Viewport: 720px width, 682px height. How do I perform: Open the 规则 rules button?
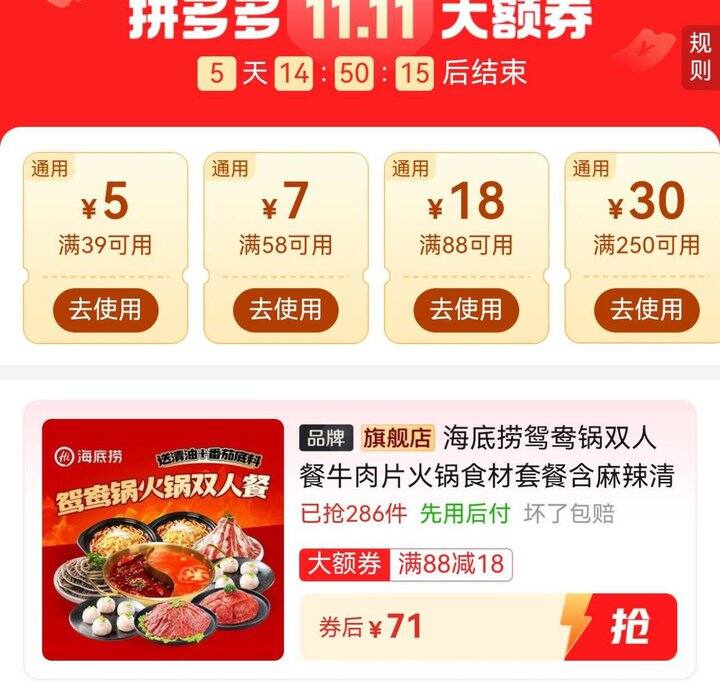[701, 57]
